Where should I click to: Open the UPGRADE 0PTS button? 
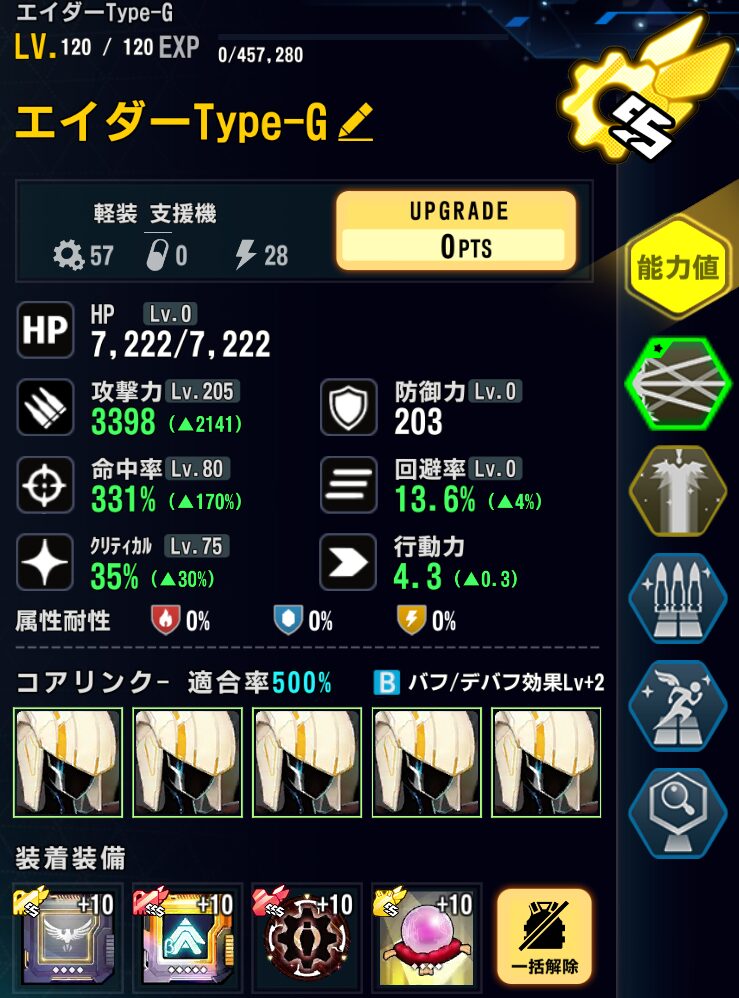point(456,231)
